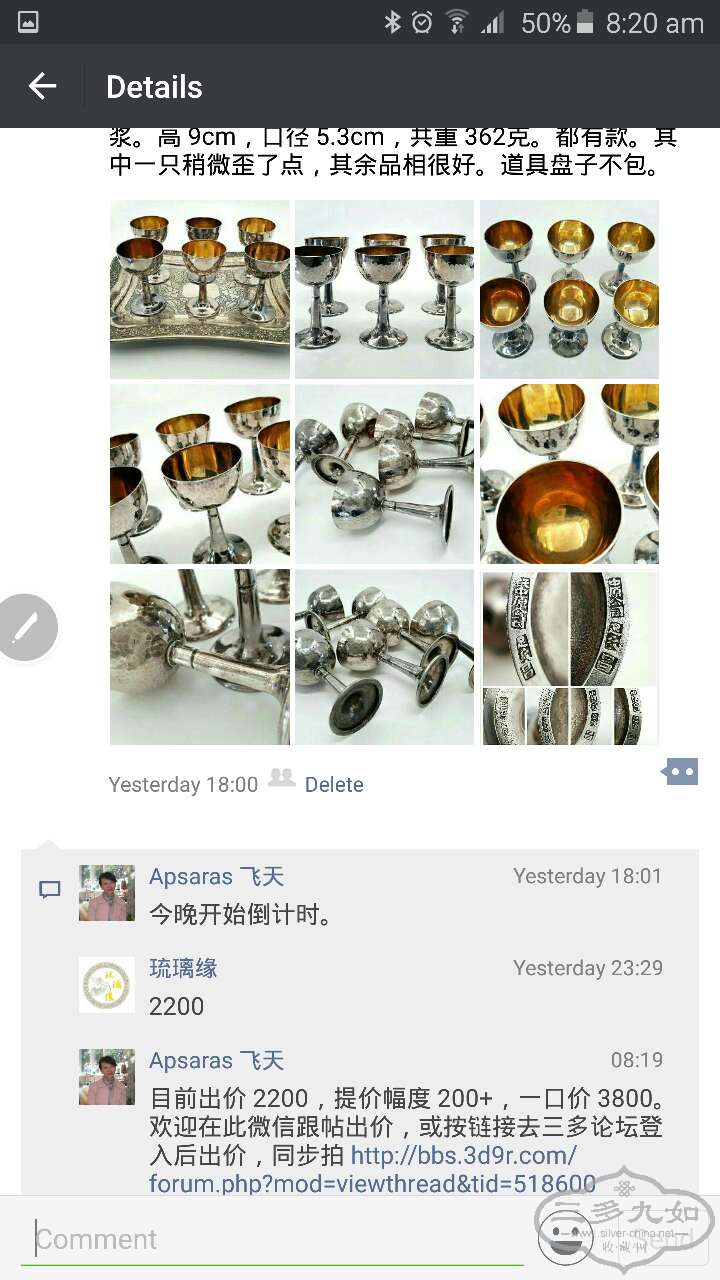Tap the Comment text field

[x=270, y=1239]
